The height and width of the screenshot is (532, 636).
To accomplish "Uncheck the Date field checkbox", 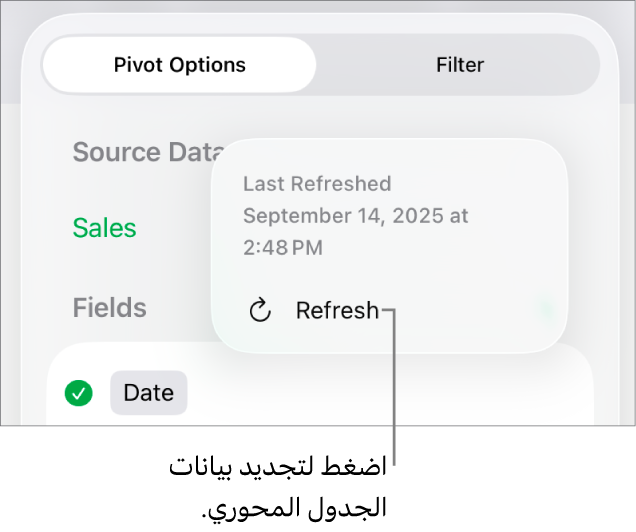I will (x=79, y=393).
